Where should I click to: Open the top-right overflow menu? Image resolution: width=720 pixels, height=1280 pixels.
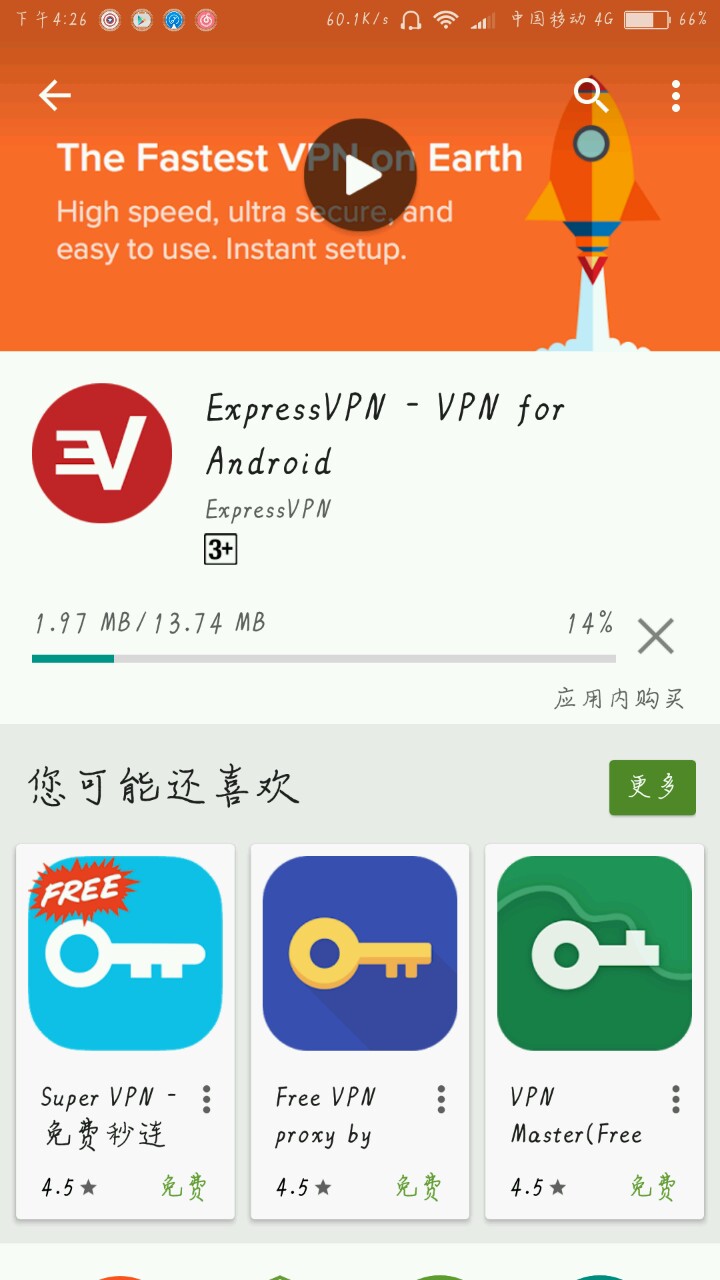pyautogui.click(x=676, y=96)
